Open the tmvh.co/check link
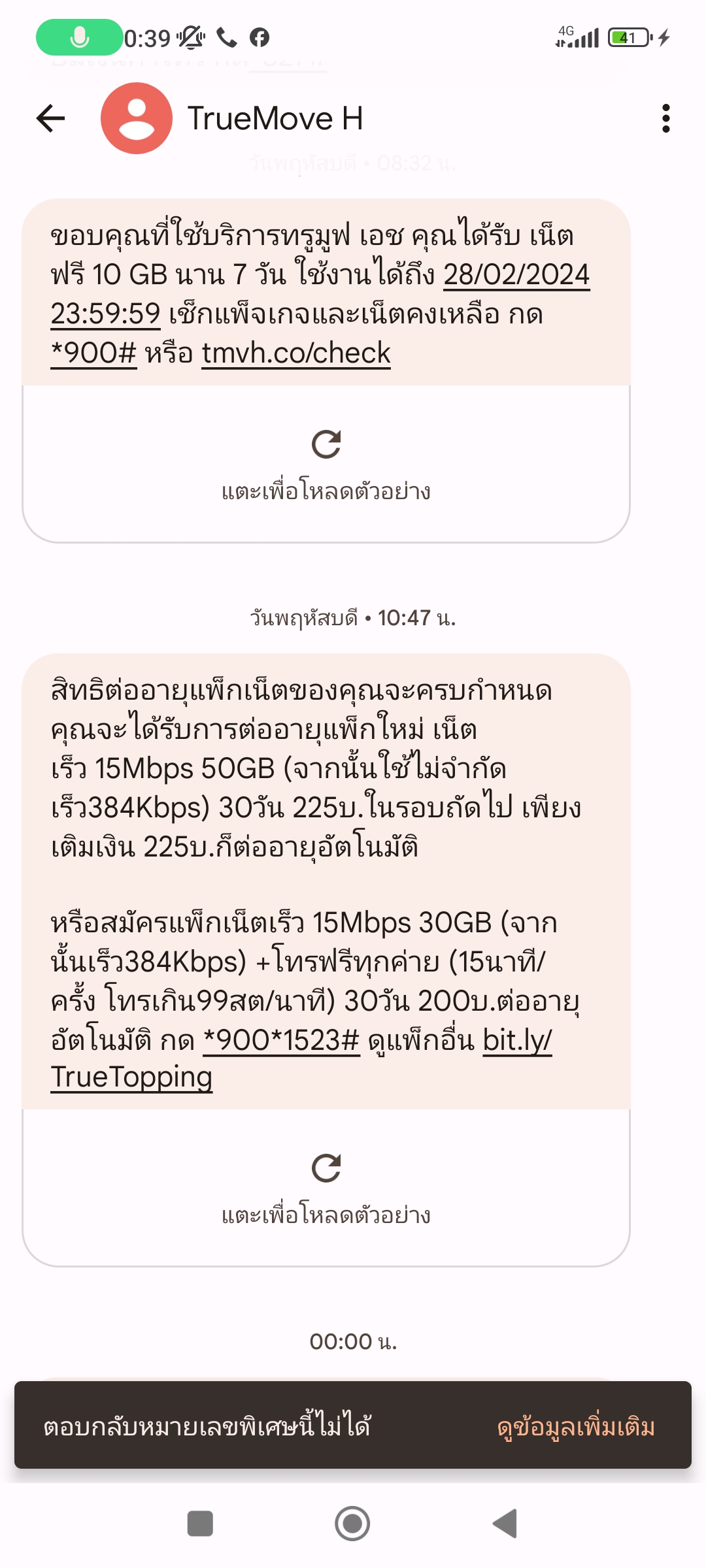 [x=296, y=353]
